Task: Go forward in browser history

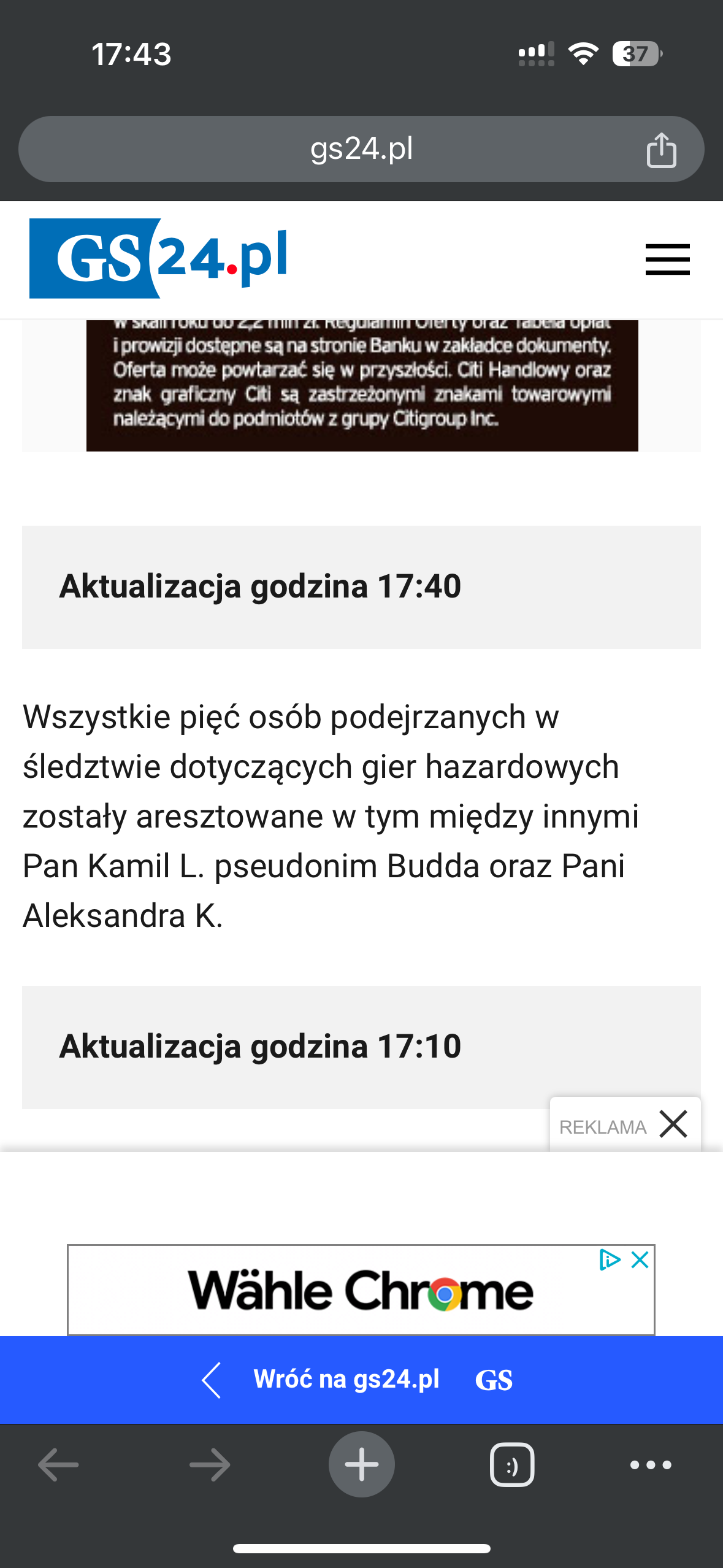Action: (x=210, y=1465)
